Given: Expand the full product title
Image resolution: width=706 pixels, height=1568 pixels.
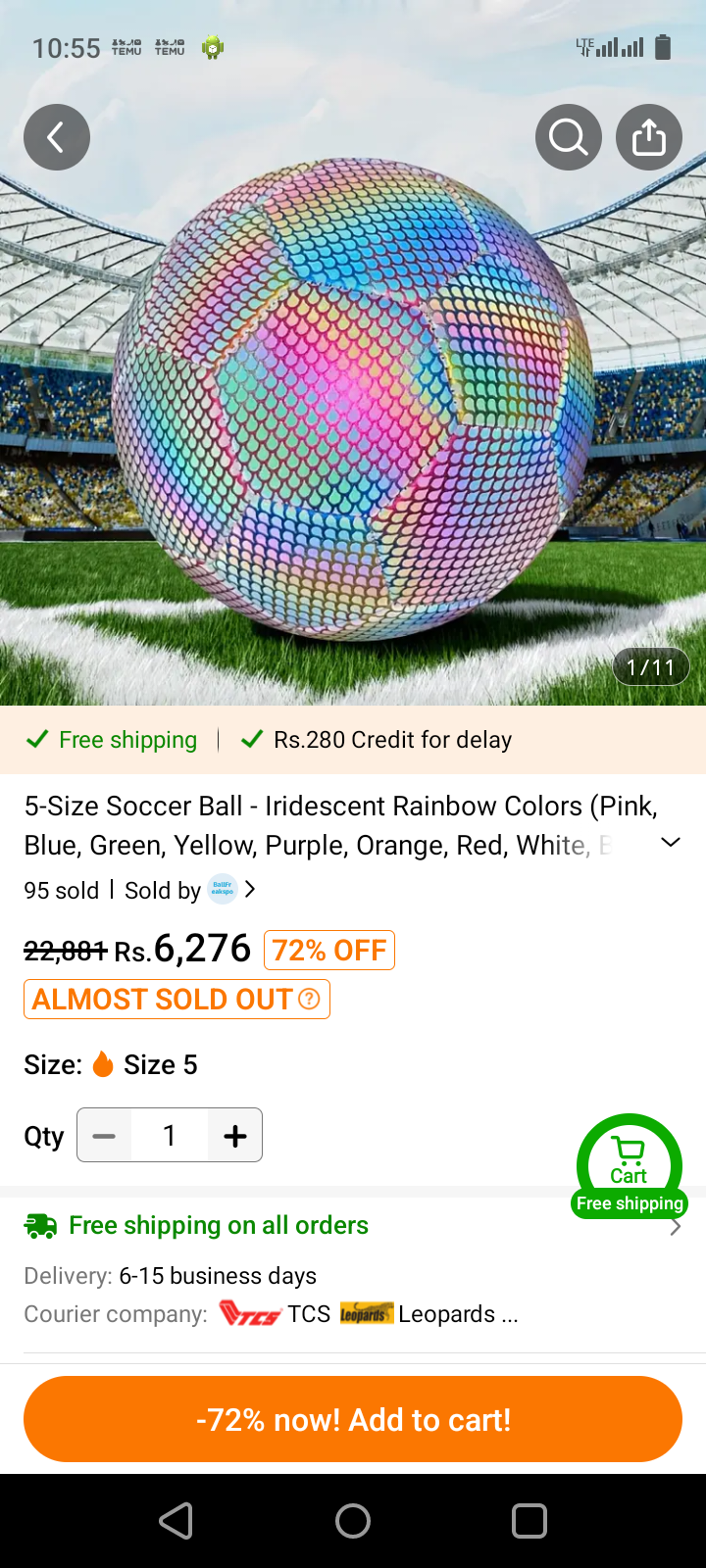Looking at the screenshot, I should [671, 843].
